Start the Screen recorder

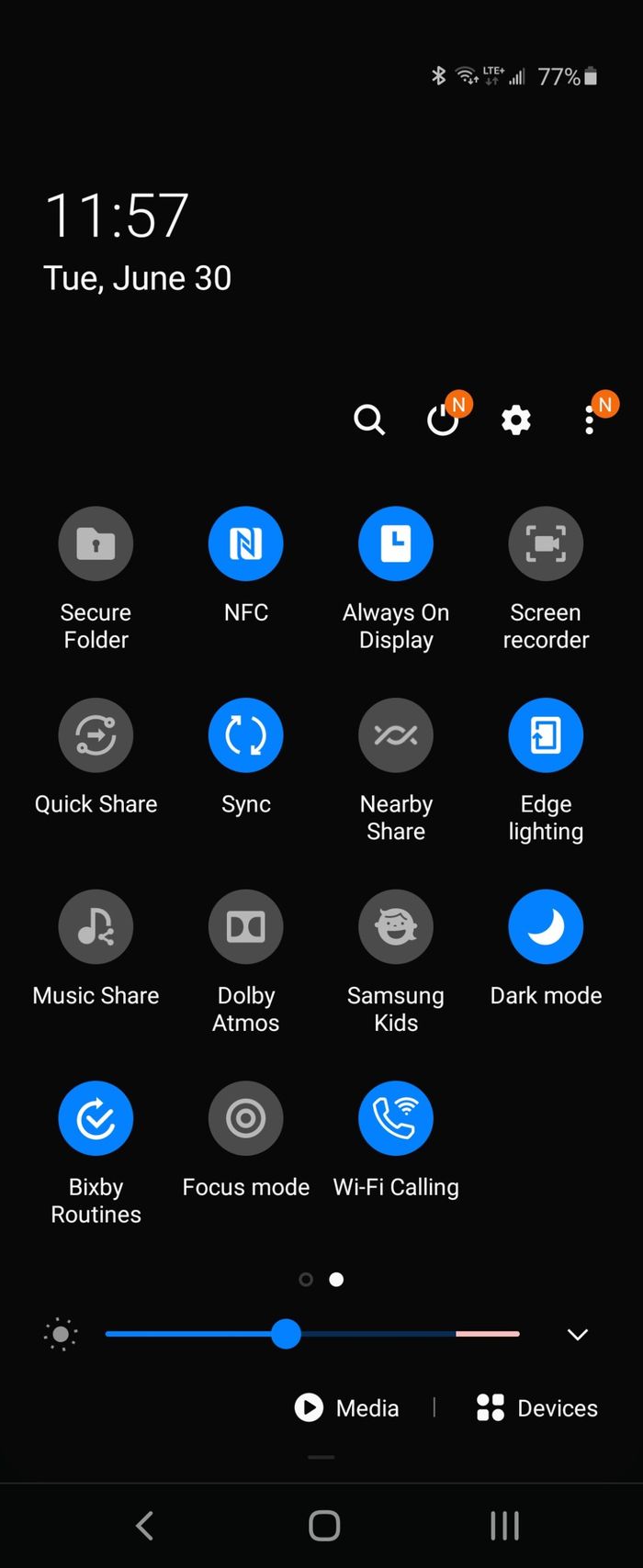pyautogui.click(x=546, y=543)
